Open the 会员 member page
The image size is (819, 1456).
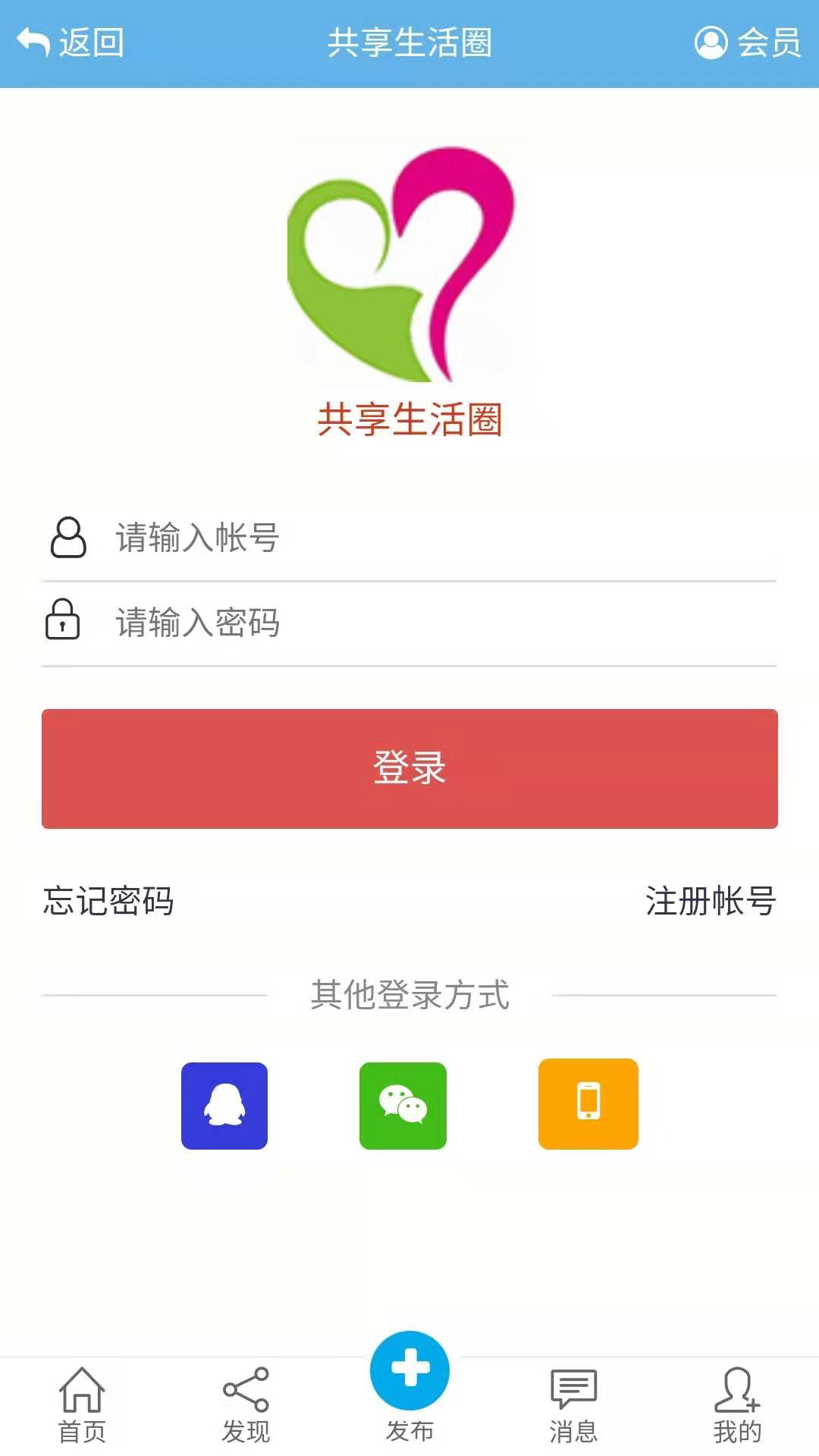coord(748,42)
